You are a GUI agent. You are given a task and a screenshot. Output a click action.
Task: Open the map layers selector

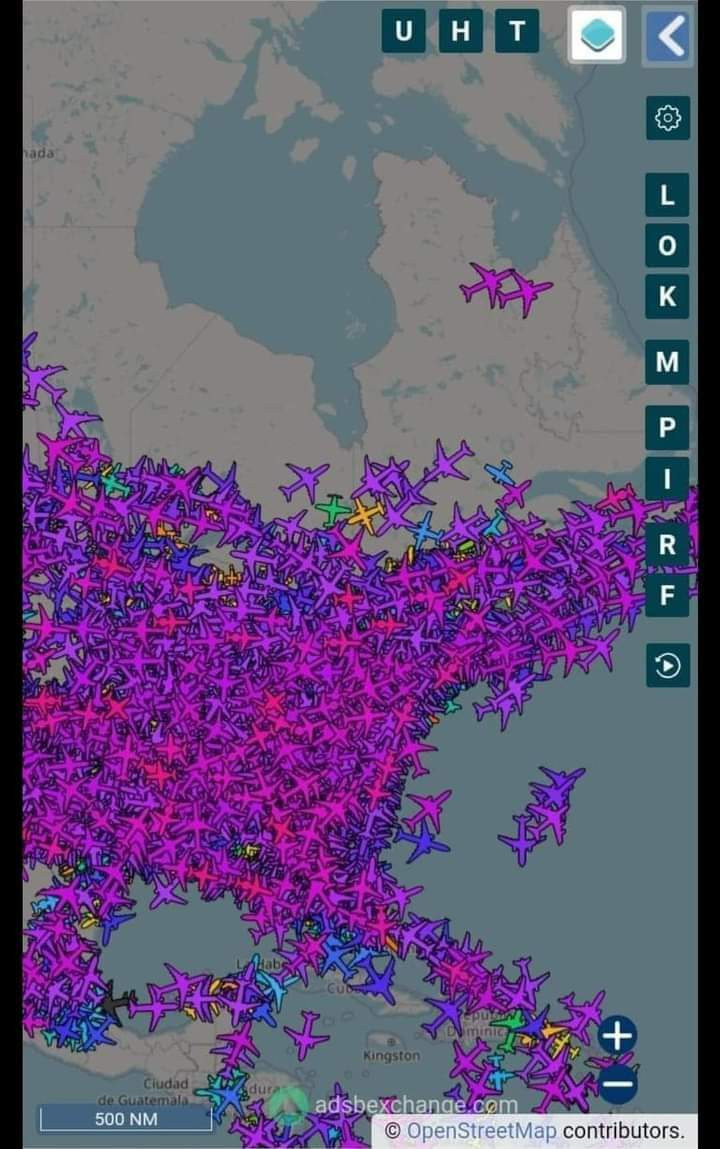click(597, 35)
